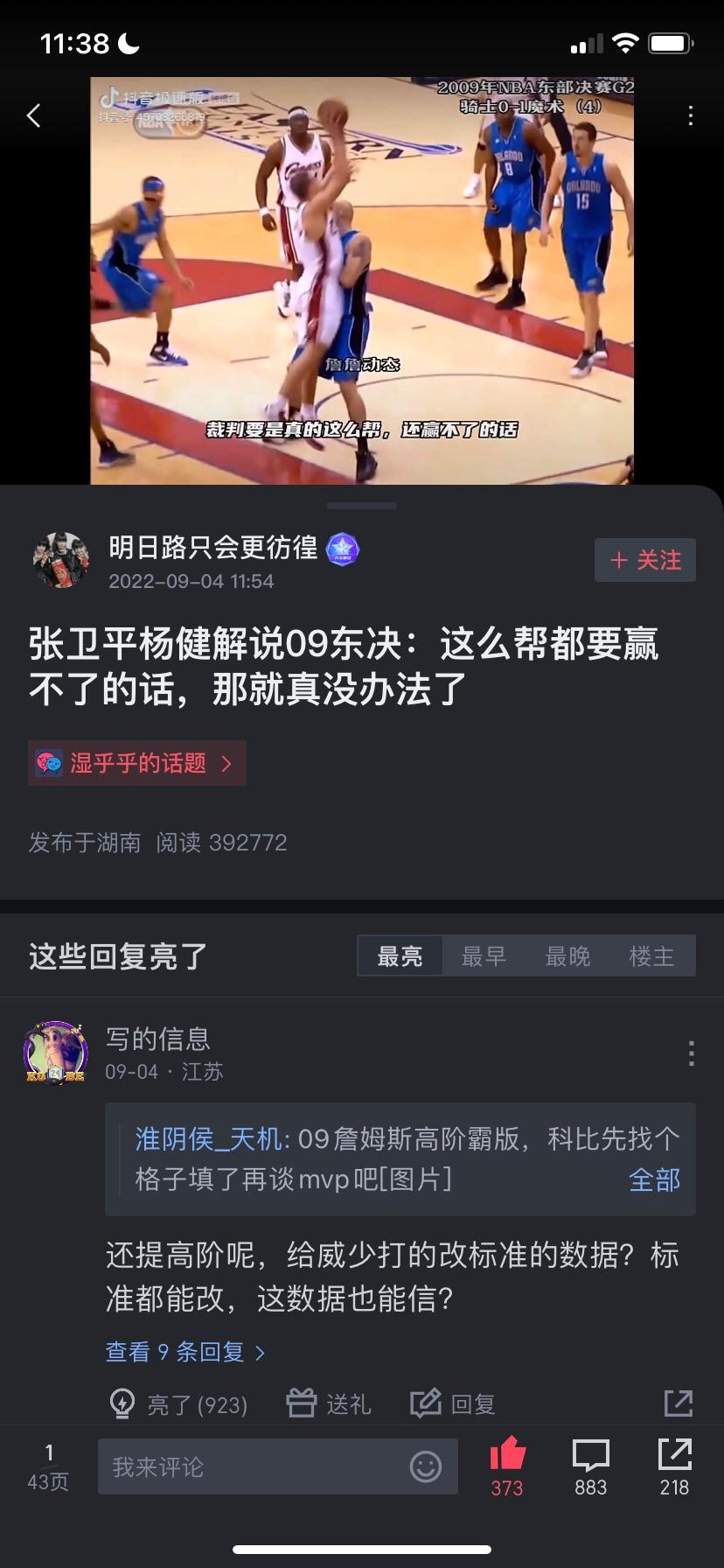The image size is (724, 1568).
Task: Open the overflow menu beside the video
Action: click(691, 115)
